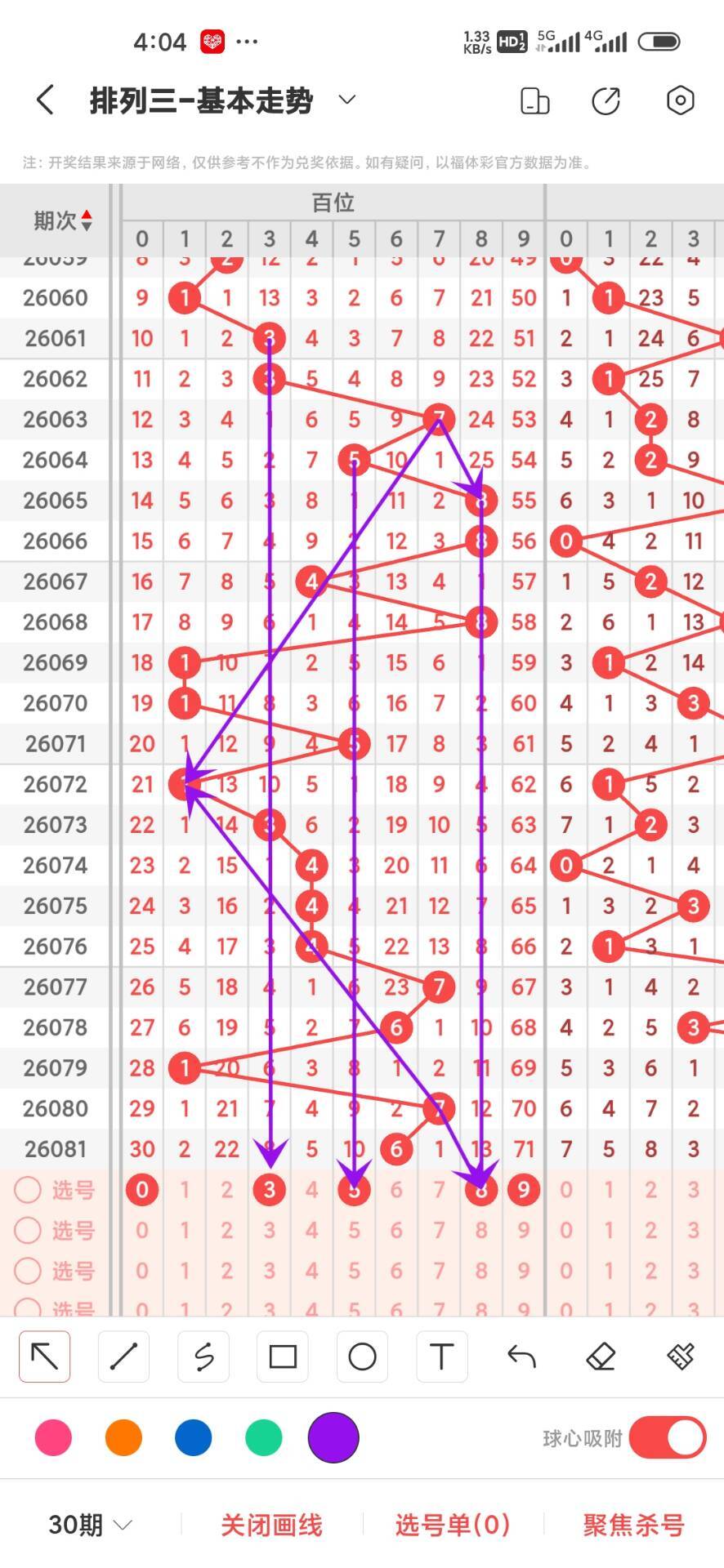Undo the last drawn line
The height and width of the screenshot is (1568, 724).
pyautogui.click(x=521, y=1356)
